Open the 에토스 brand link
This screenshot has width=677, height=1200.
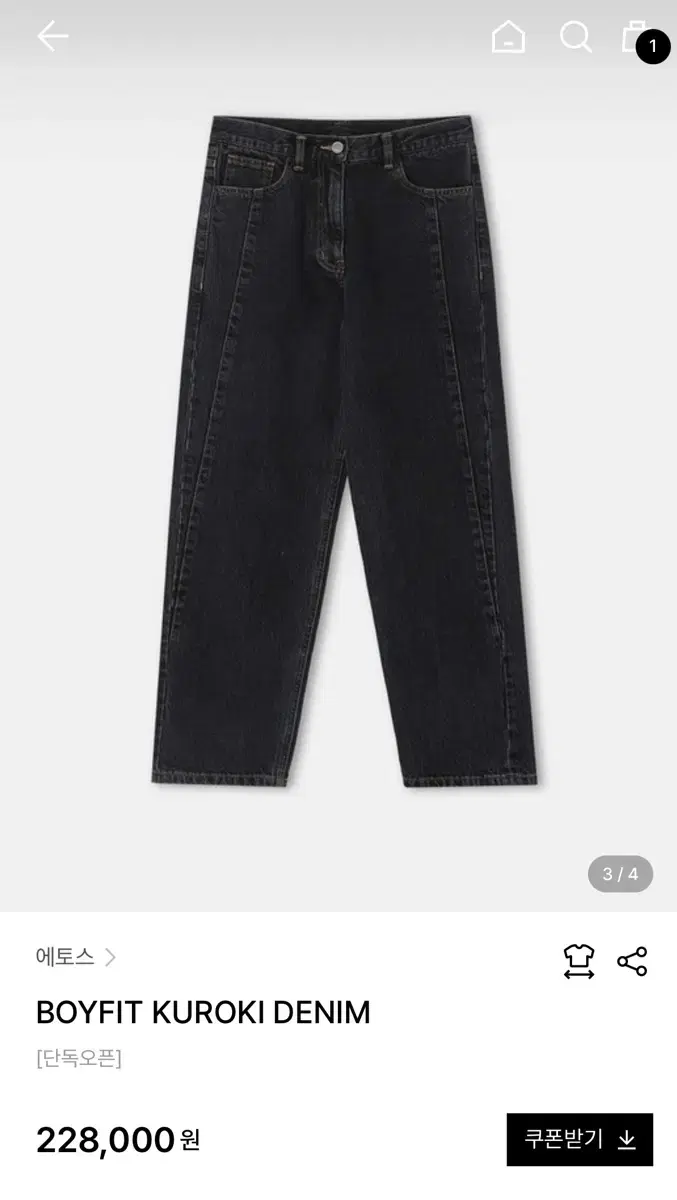click(x=76, y=957)
